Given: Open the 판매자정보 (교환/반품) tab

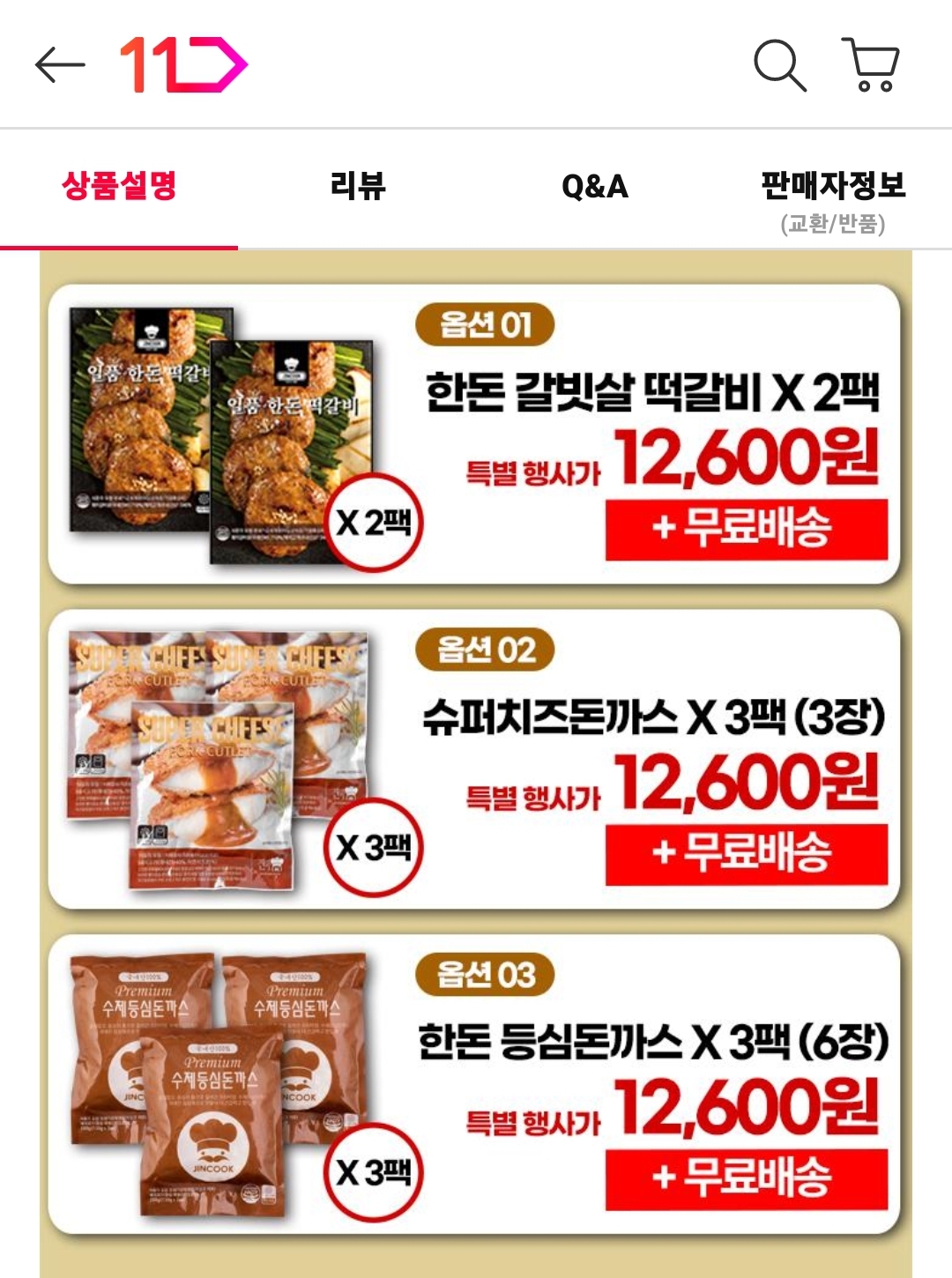Looking at the screenshot, I should coord(833,199).
